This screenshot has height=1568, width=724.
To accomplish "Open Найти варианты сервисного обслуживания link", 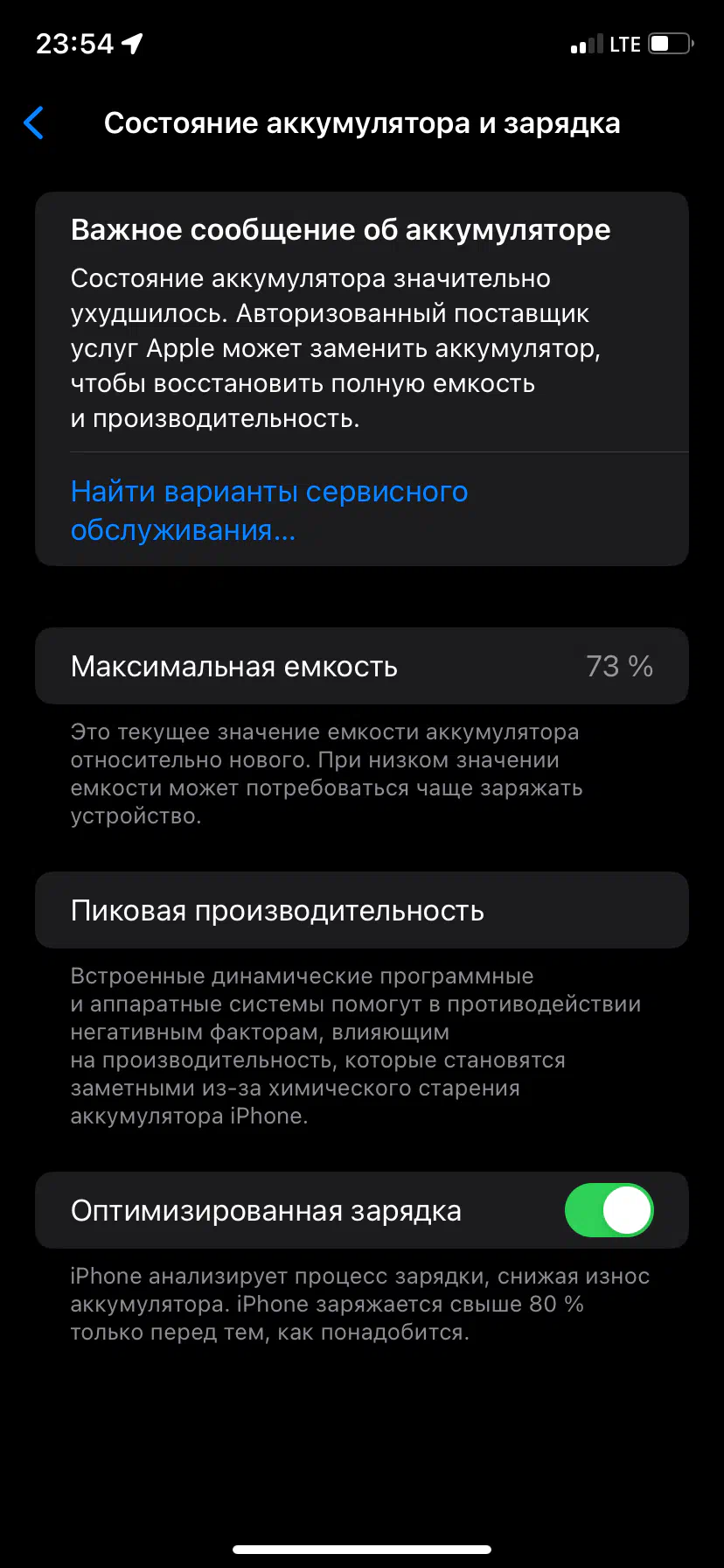I will [x=269, y=510].
